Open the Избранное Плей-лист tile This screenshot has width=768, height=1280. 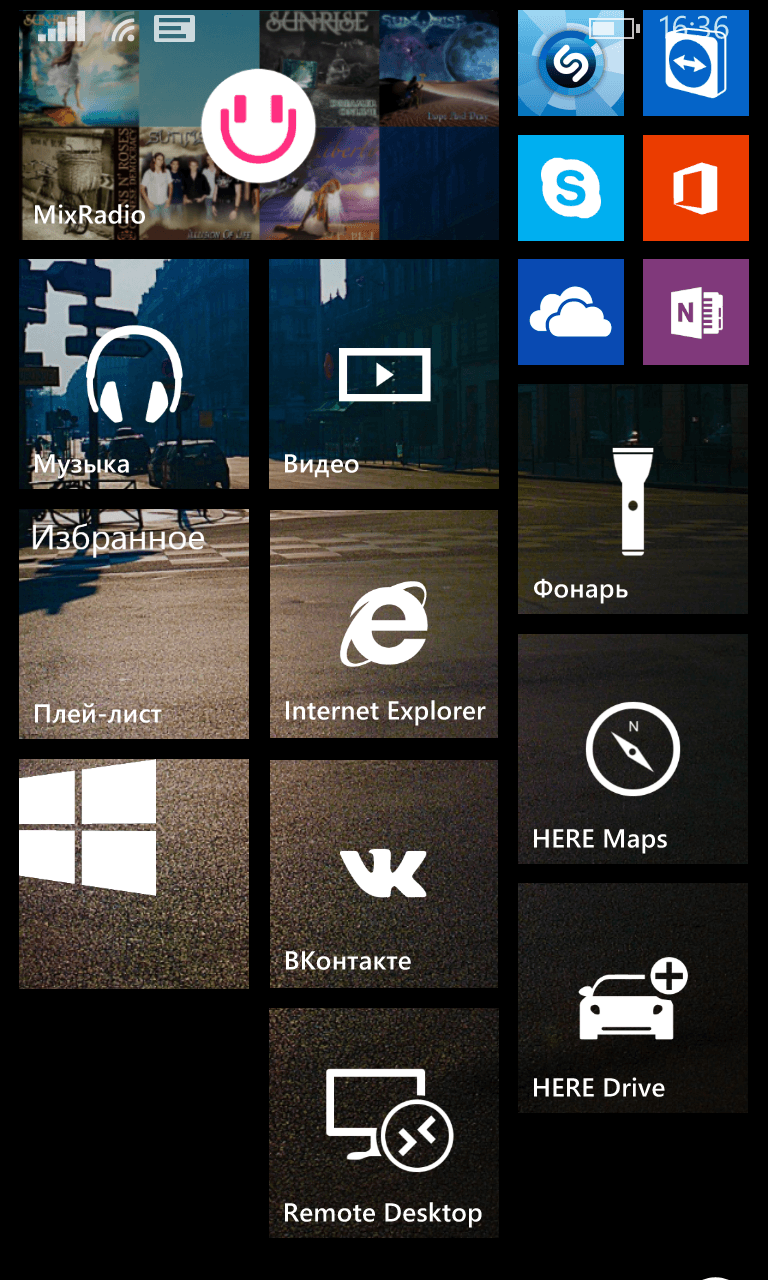point(134,624)
